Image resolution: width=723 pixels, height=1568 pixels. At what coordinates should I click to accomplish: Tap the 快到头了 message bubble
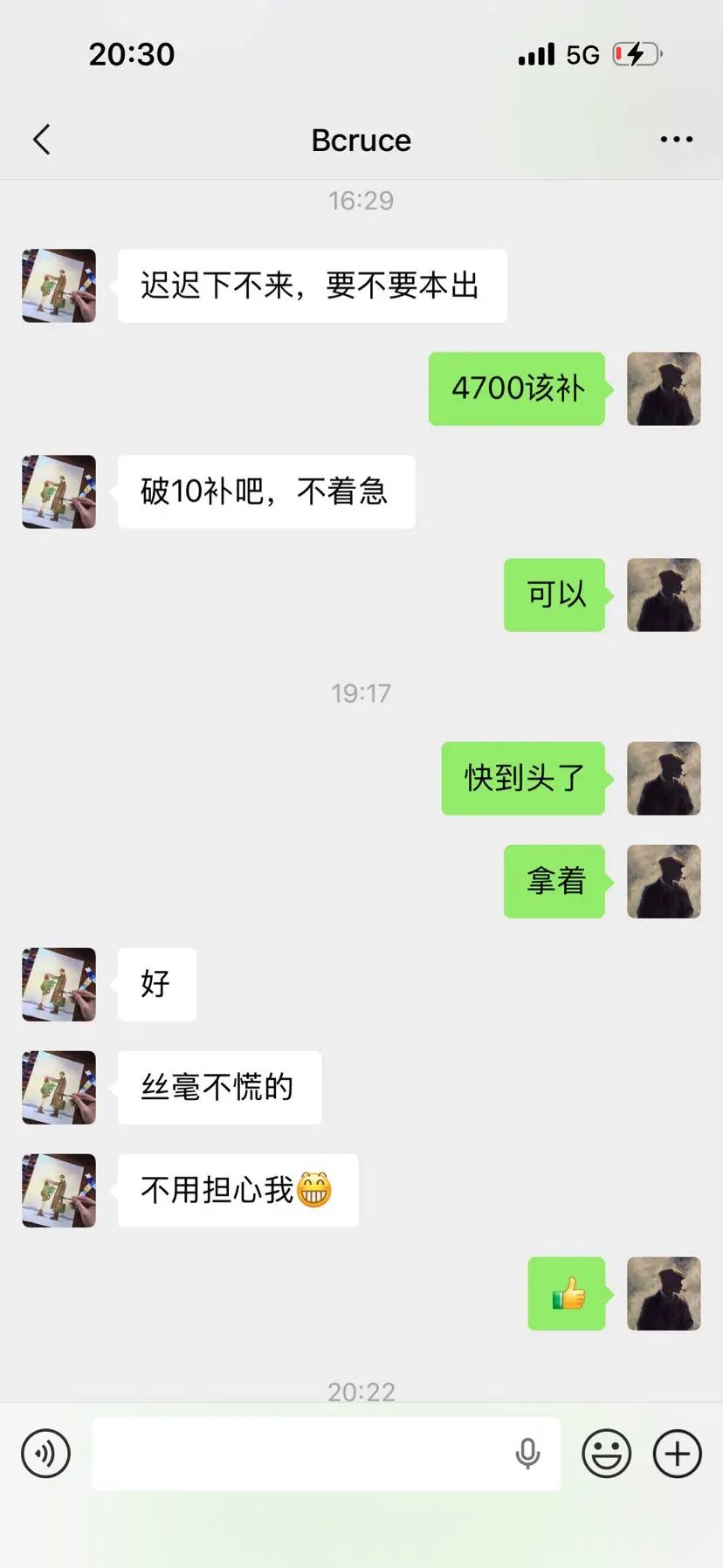coord(523,779)
